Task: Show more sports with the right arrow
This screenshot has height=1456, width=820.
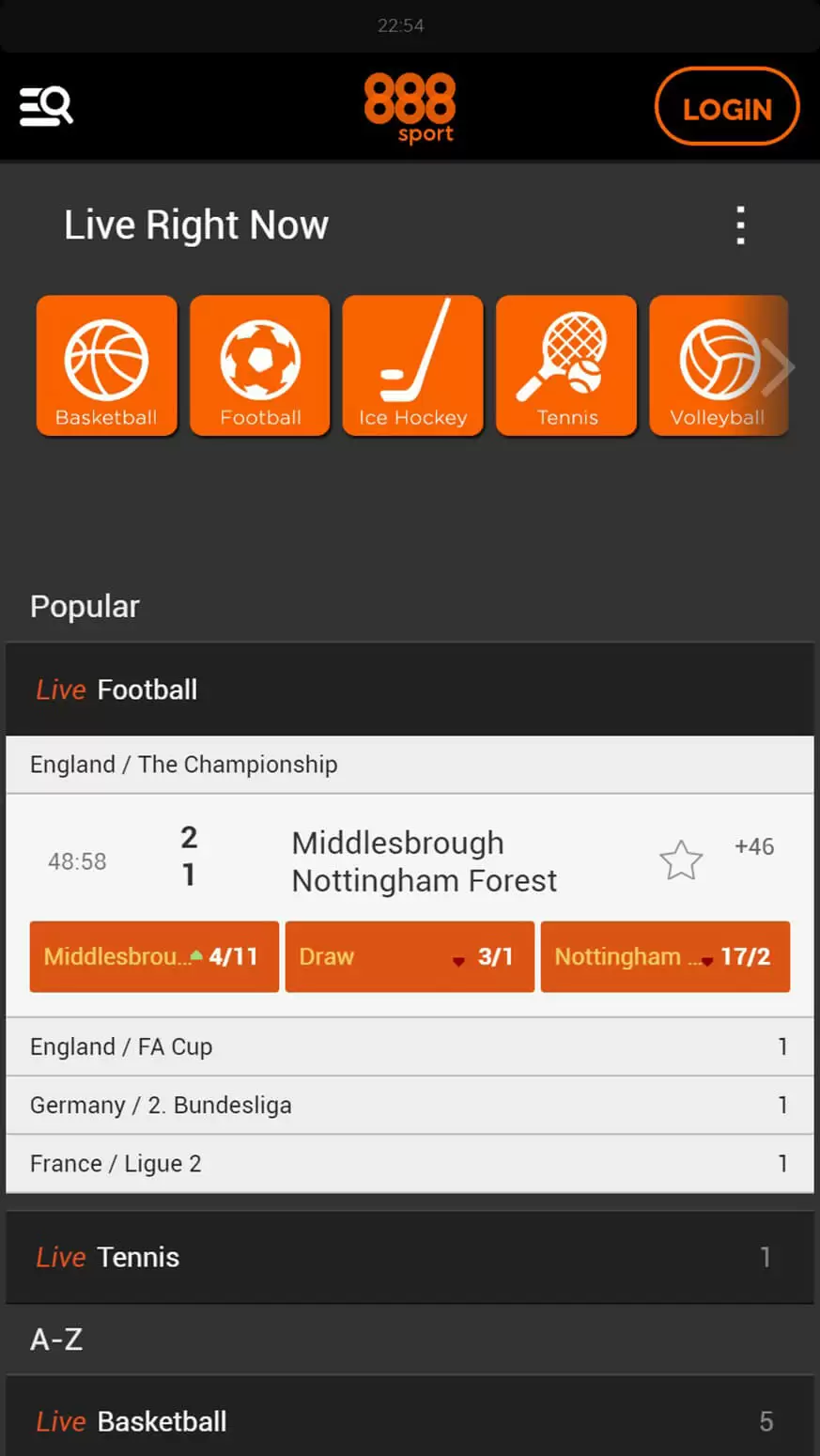Action: coord(780,367)
